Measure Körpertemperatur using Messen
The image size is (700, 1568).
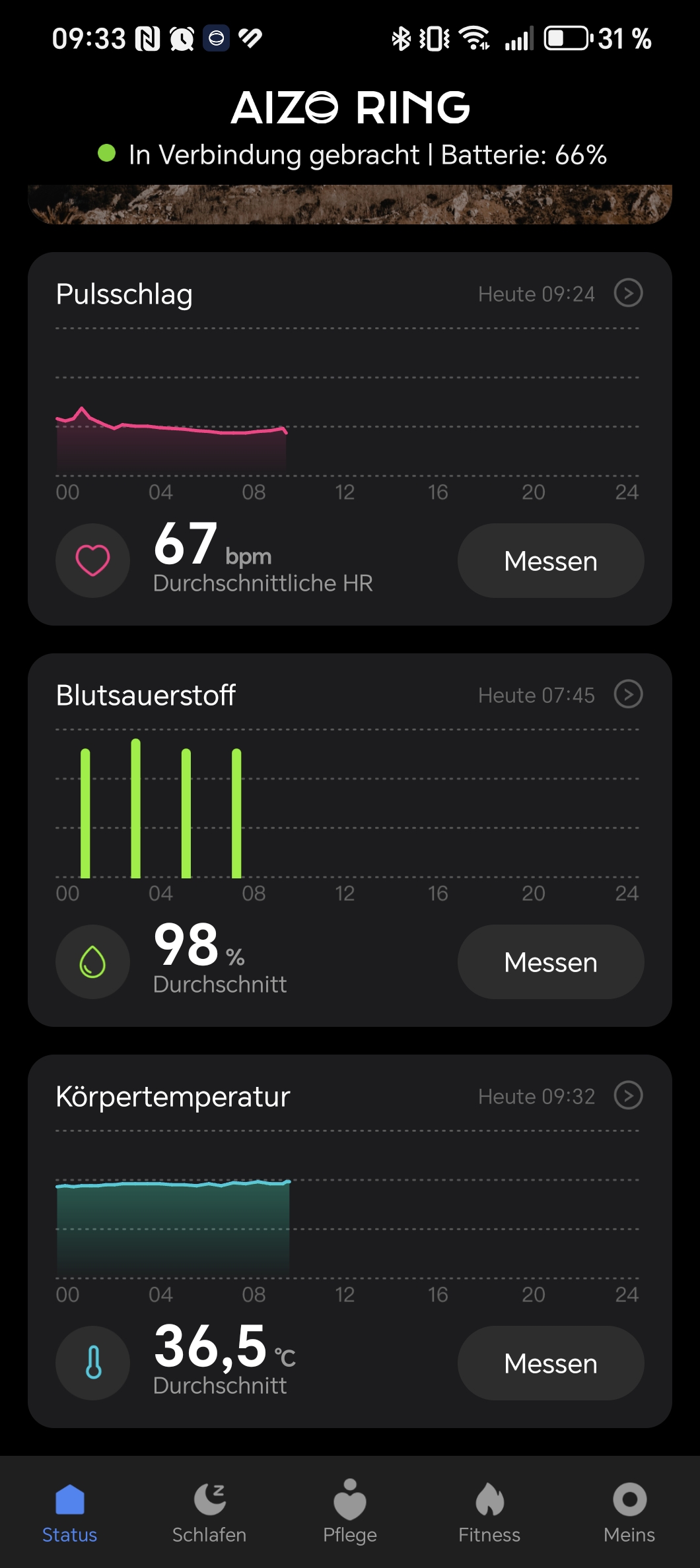(x=550, y=1363)
